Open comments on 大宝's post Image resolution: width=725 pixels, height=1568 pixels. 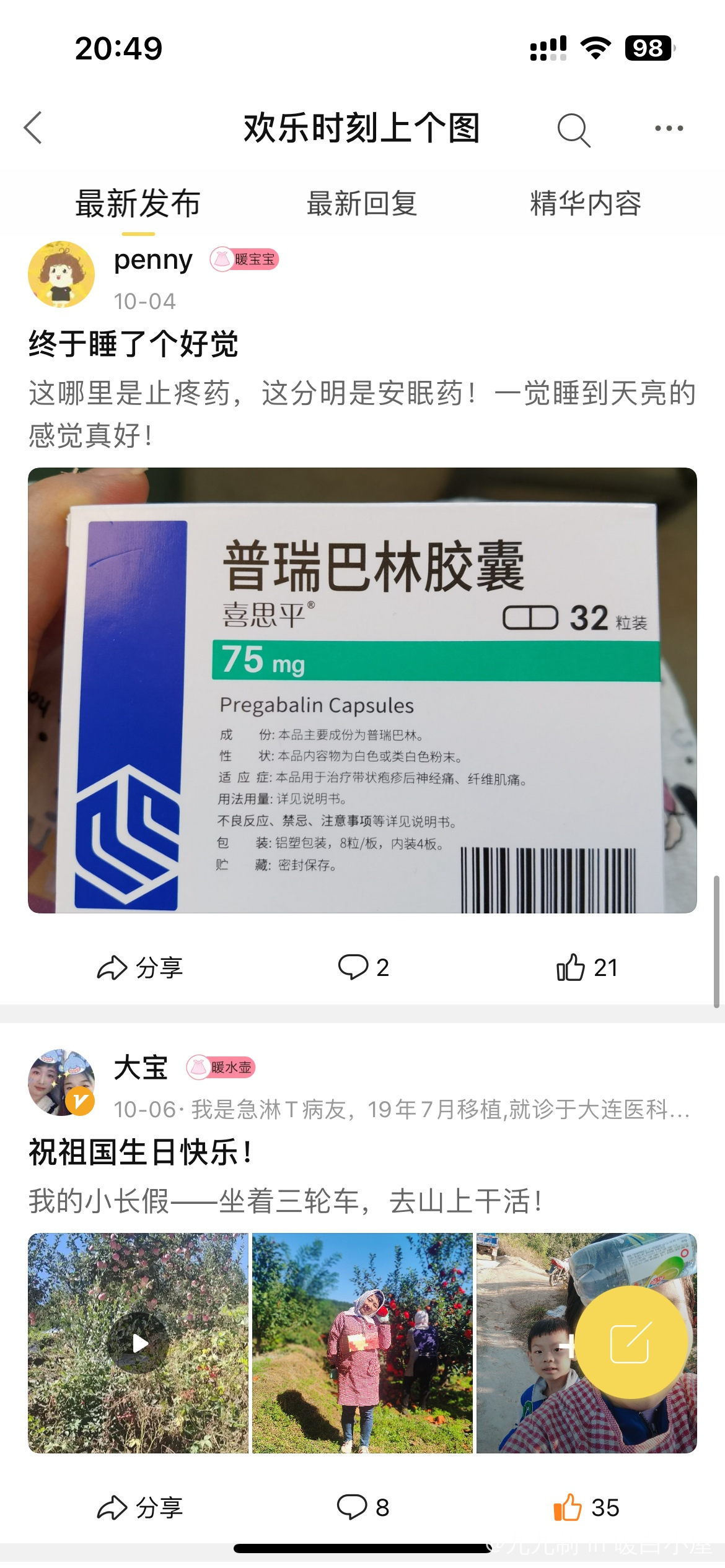(363, 1507)
